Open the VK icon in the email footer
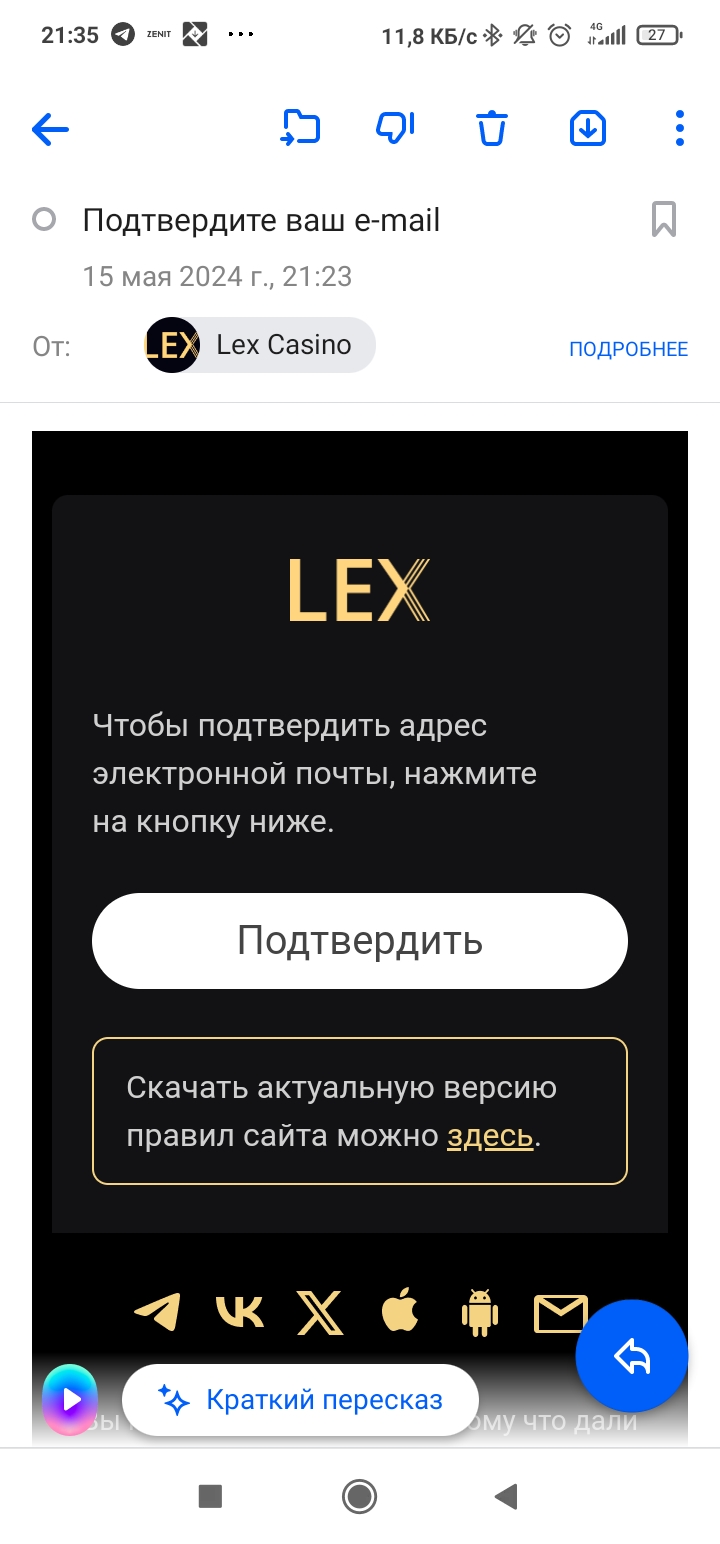720x1544 pixels. pos(240,1312)
